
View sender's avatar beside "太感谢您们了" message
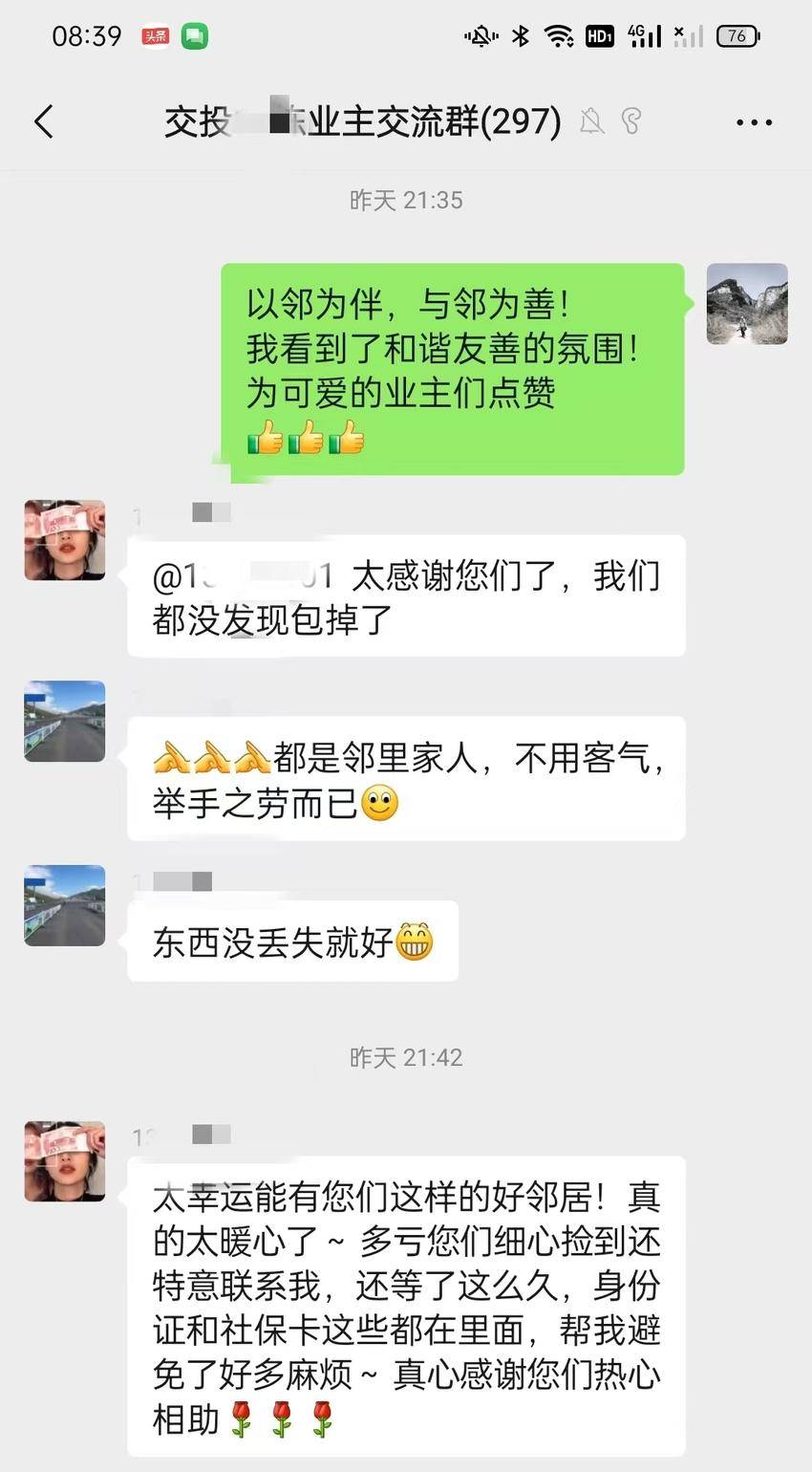(65, 540)
